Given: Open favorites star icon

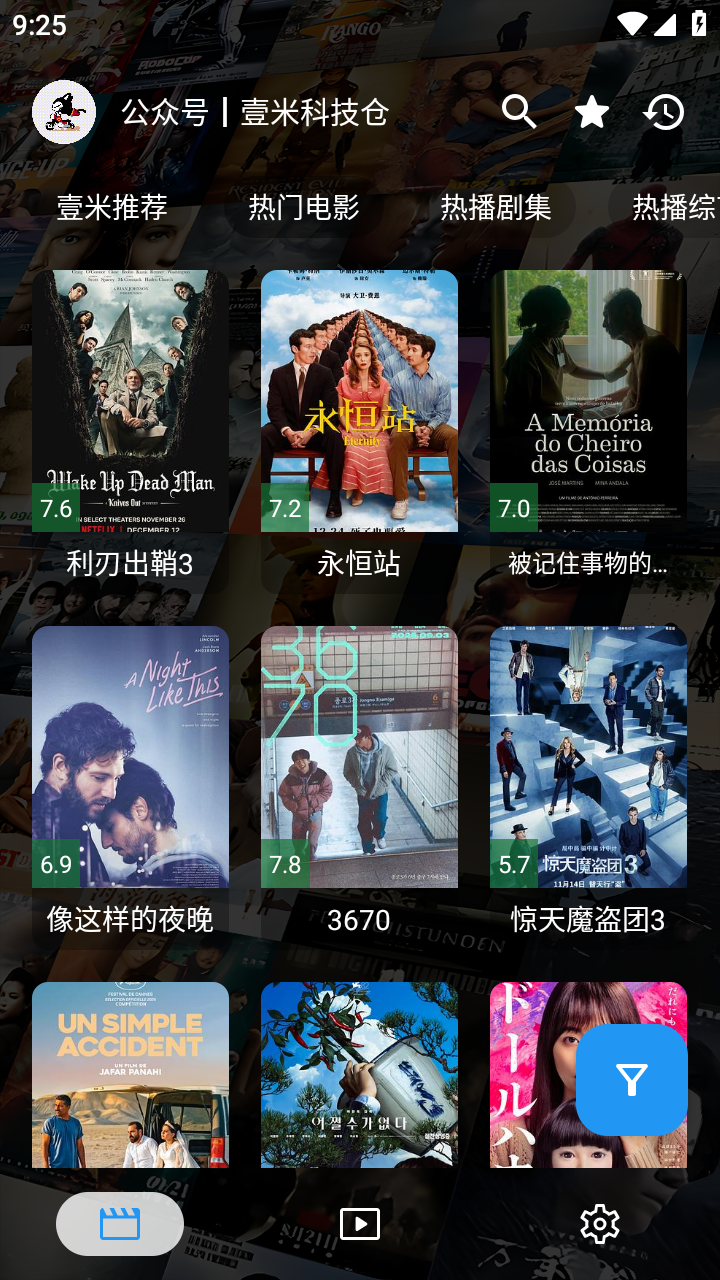Looking at the screenshot, I should pyautogui.click(x=592, y=112).
